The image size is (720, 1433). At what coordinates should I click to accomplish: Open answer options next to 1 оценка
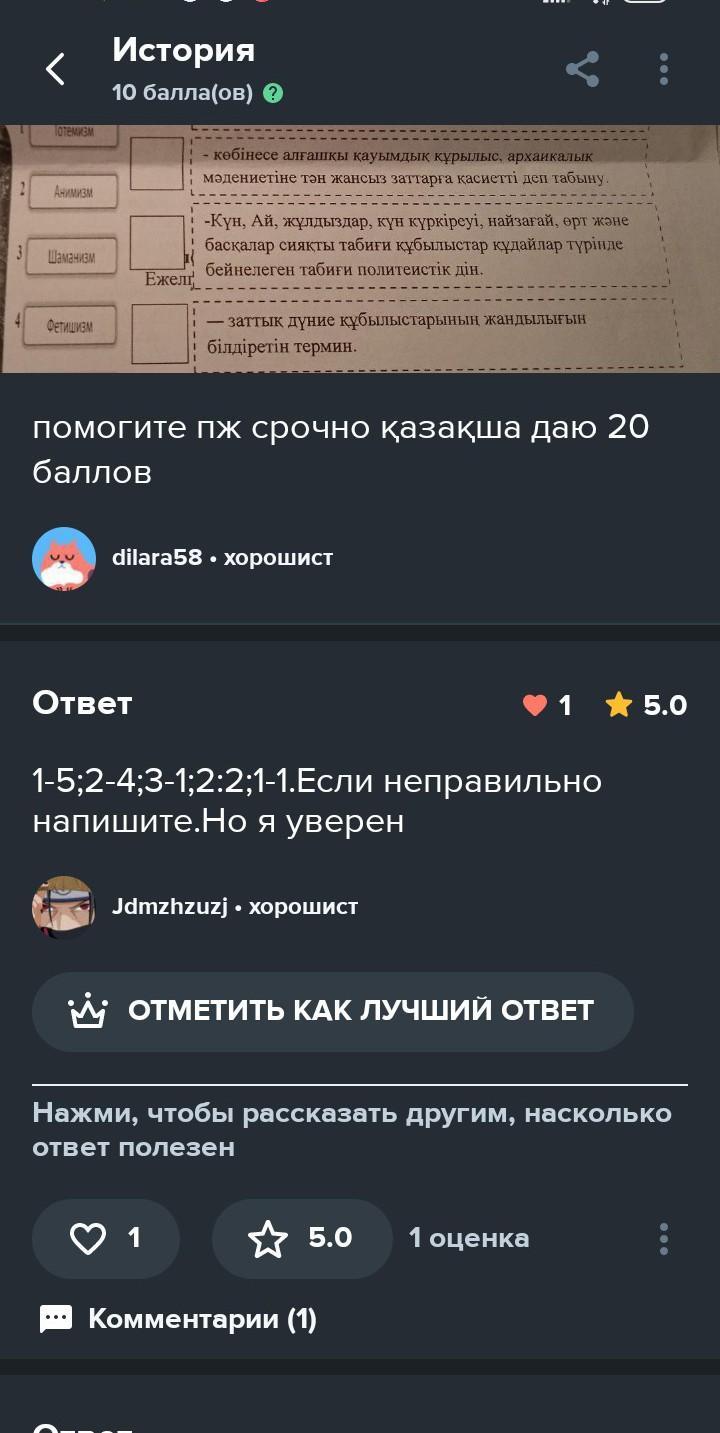[x=663, y=1239]
